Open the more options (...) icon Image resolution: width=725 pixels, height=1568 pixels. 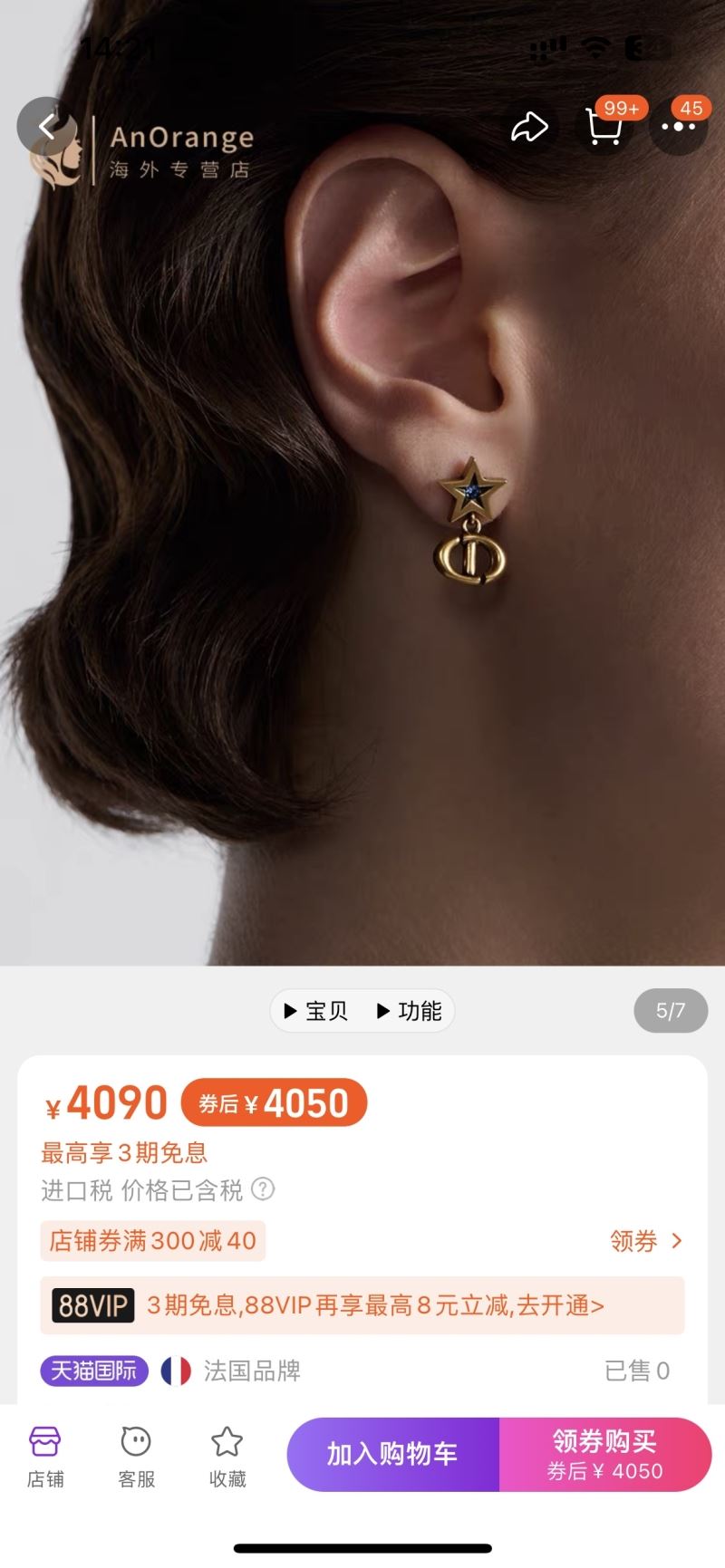tap(680, 128)
